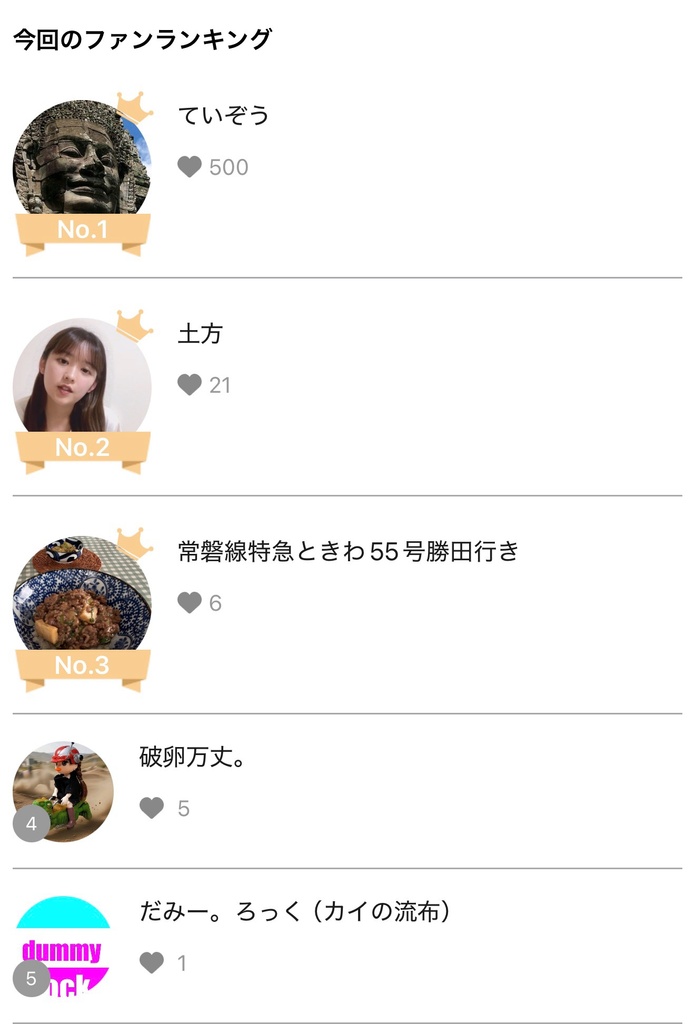Viewport: 695px width, 1024px height.
Task: View 4th-ranked fan 破卵万丈。
Action: pos(192,757)
